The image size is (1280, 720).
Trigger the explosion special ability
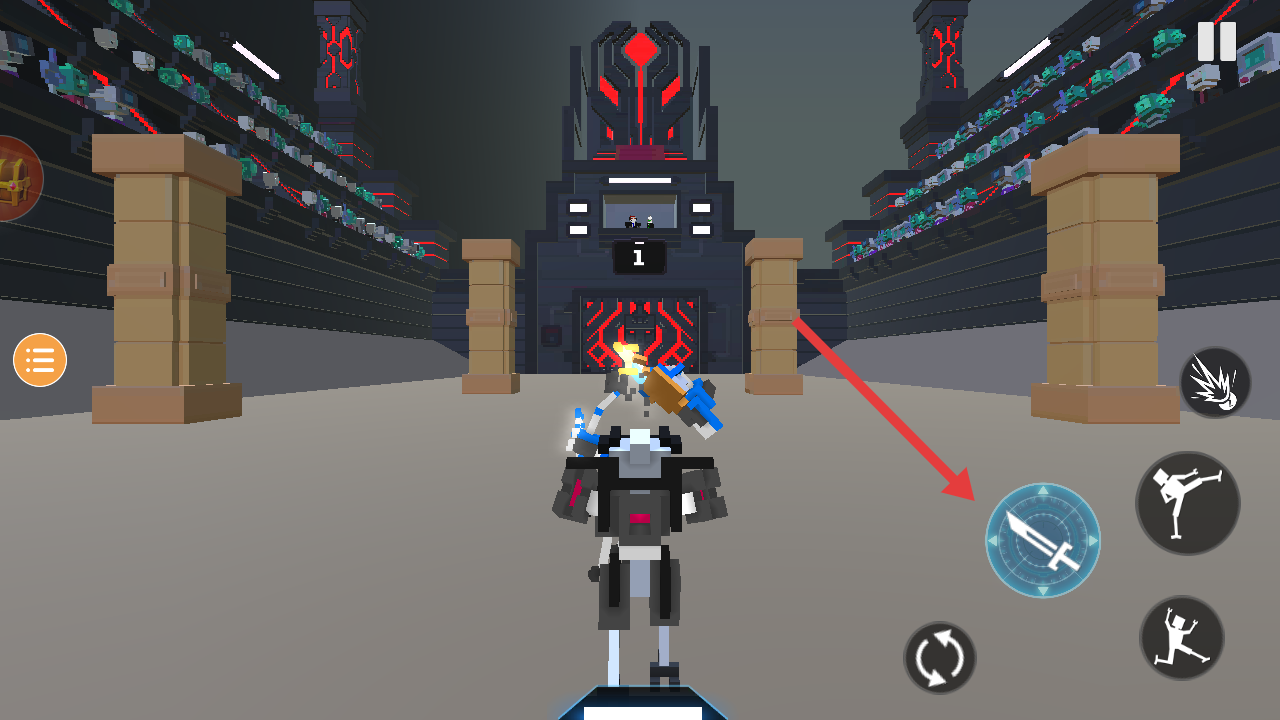point(1215,382)
